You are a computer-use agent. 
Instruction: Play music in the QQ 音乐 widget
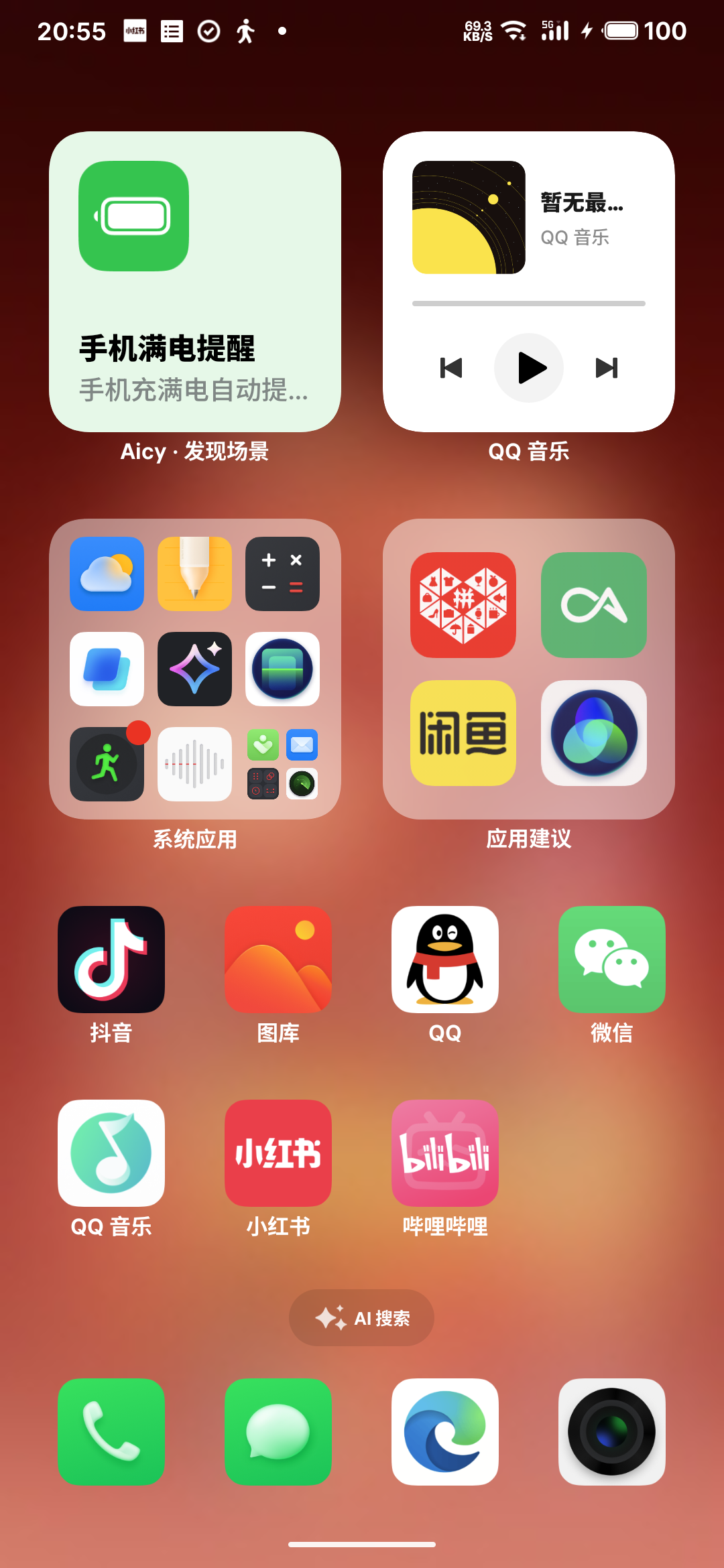[529, 368]
